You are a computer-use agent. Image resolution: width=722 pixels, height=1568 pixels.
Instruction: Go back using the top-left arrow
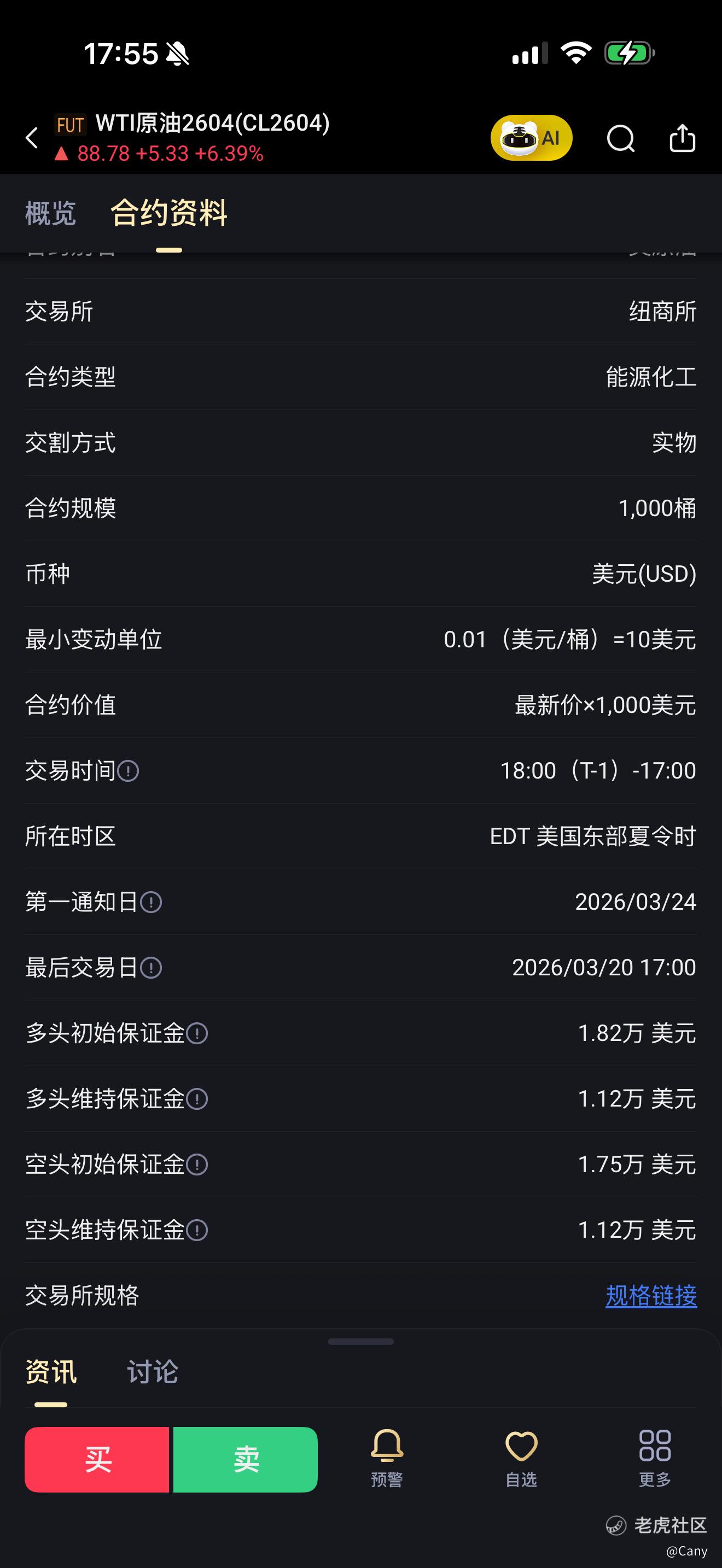pos(32,138)
